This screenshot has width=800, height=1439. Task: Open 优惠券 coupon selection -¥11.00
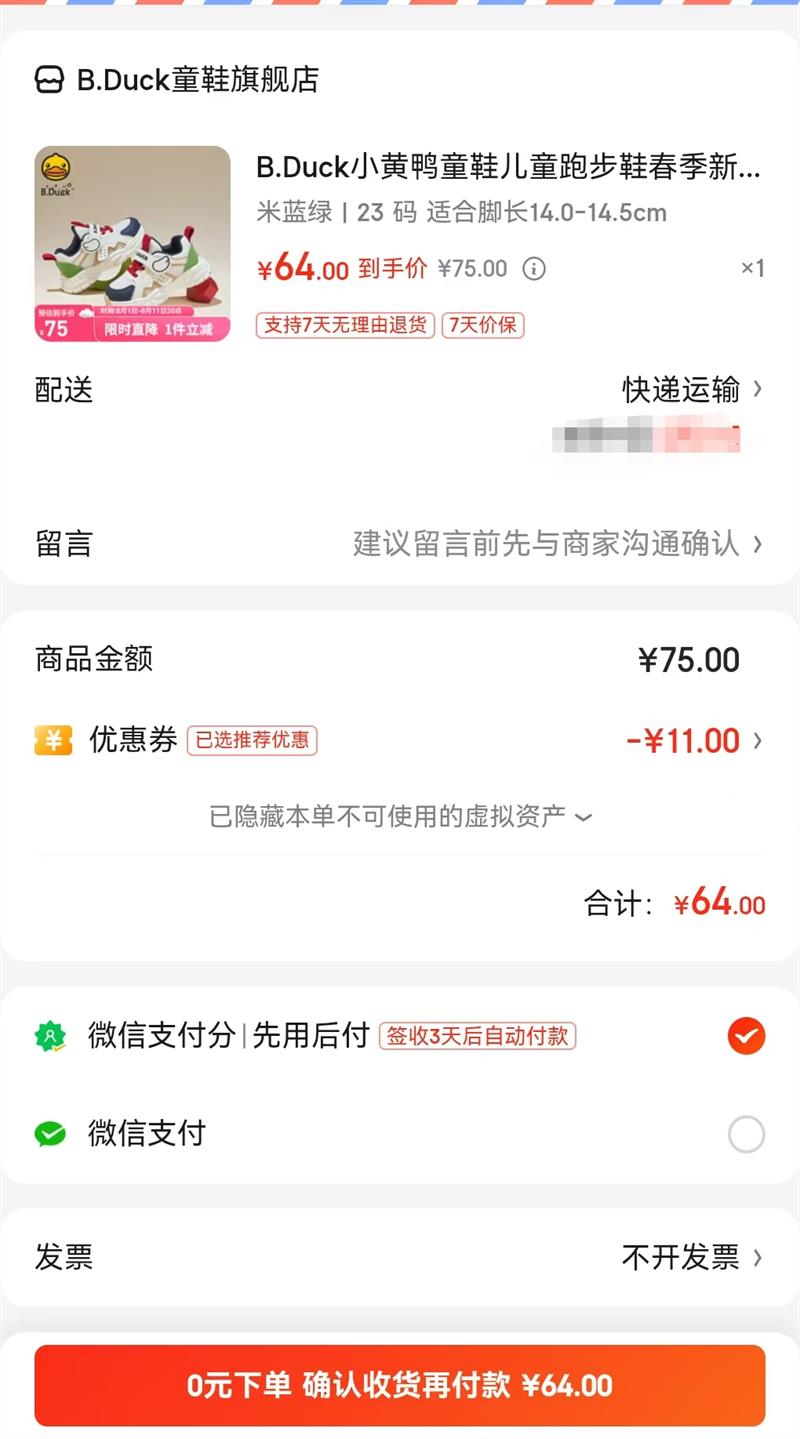pyautogui.click(x=690, y=741)
